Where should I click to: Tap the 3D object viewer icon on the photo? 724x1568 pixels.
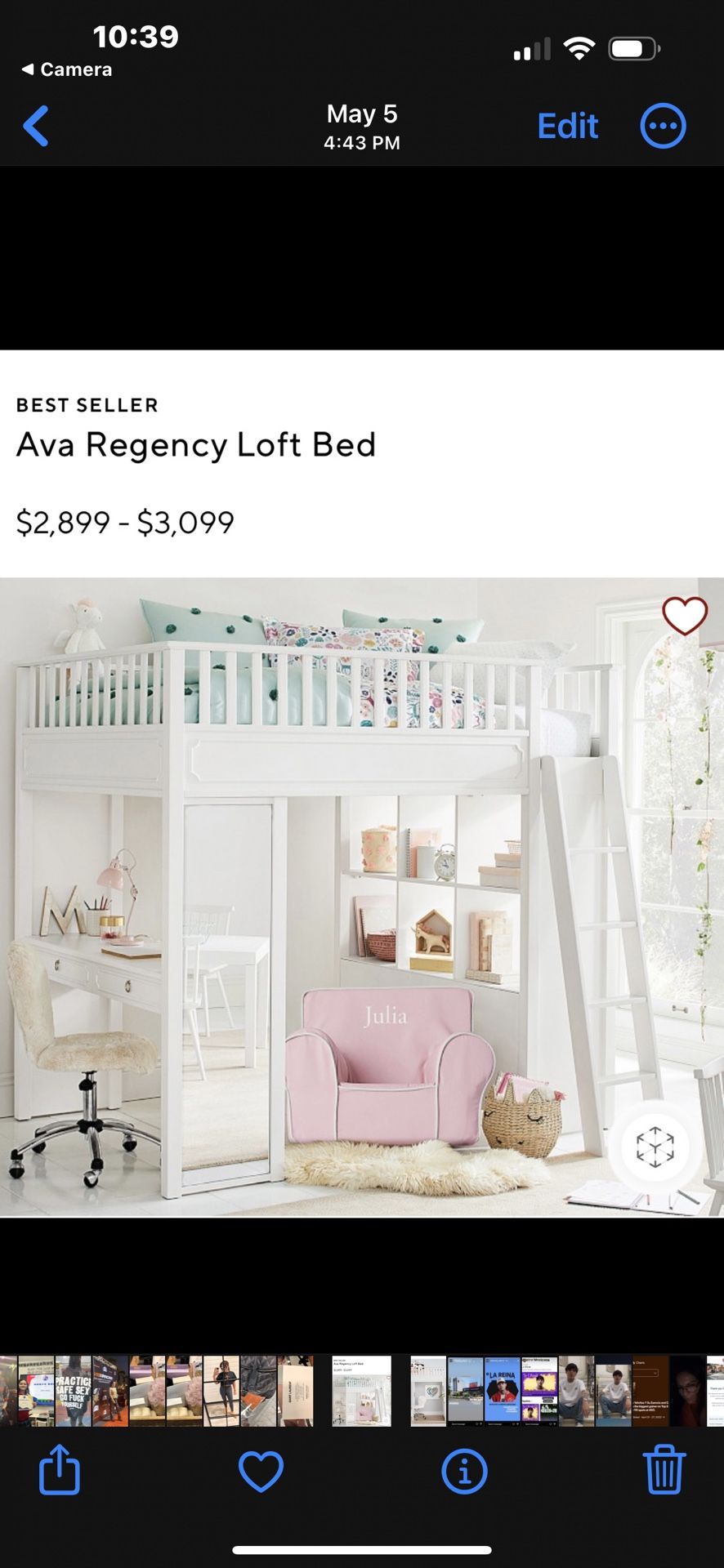654,1147
